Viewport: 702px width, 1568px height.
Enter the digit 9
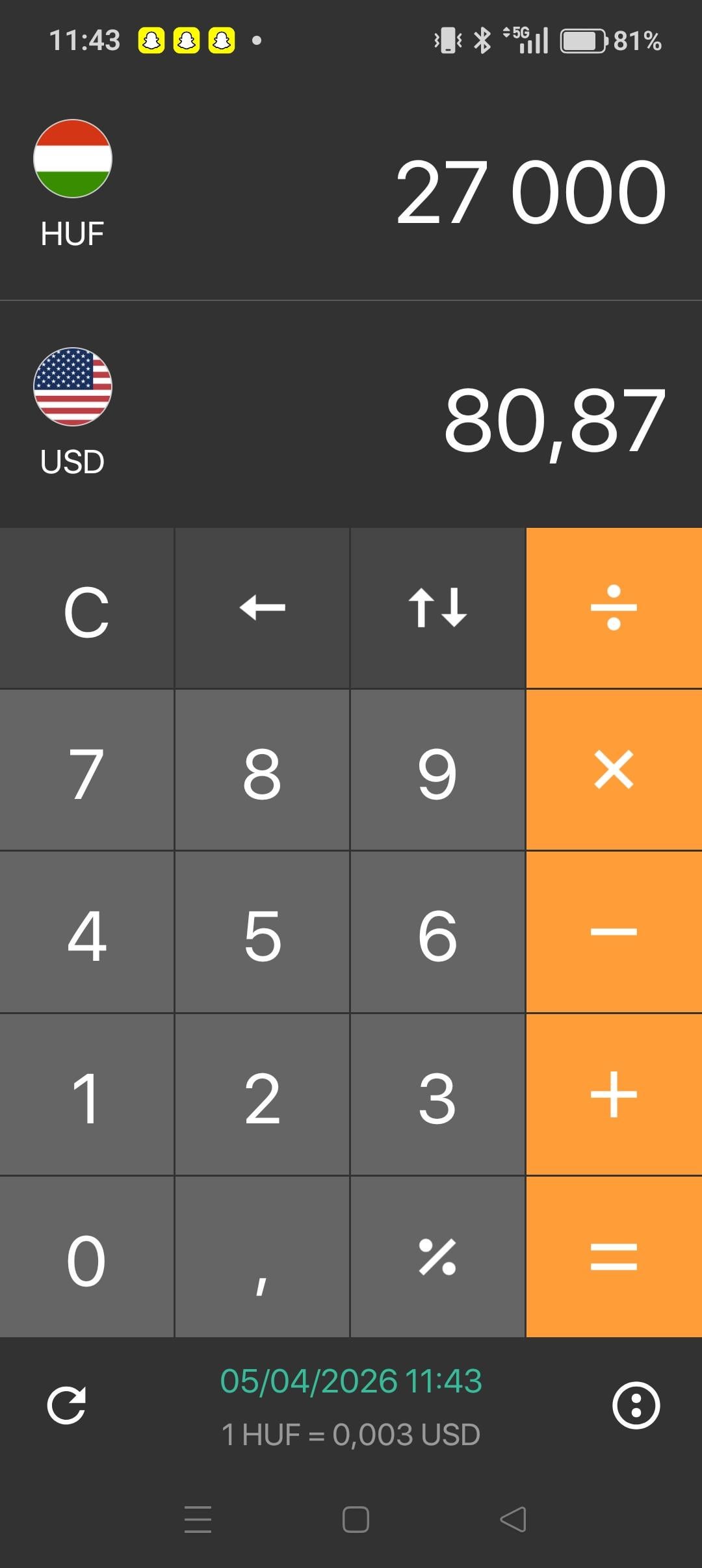pos(437,772)
